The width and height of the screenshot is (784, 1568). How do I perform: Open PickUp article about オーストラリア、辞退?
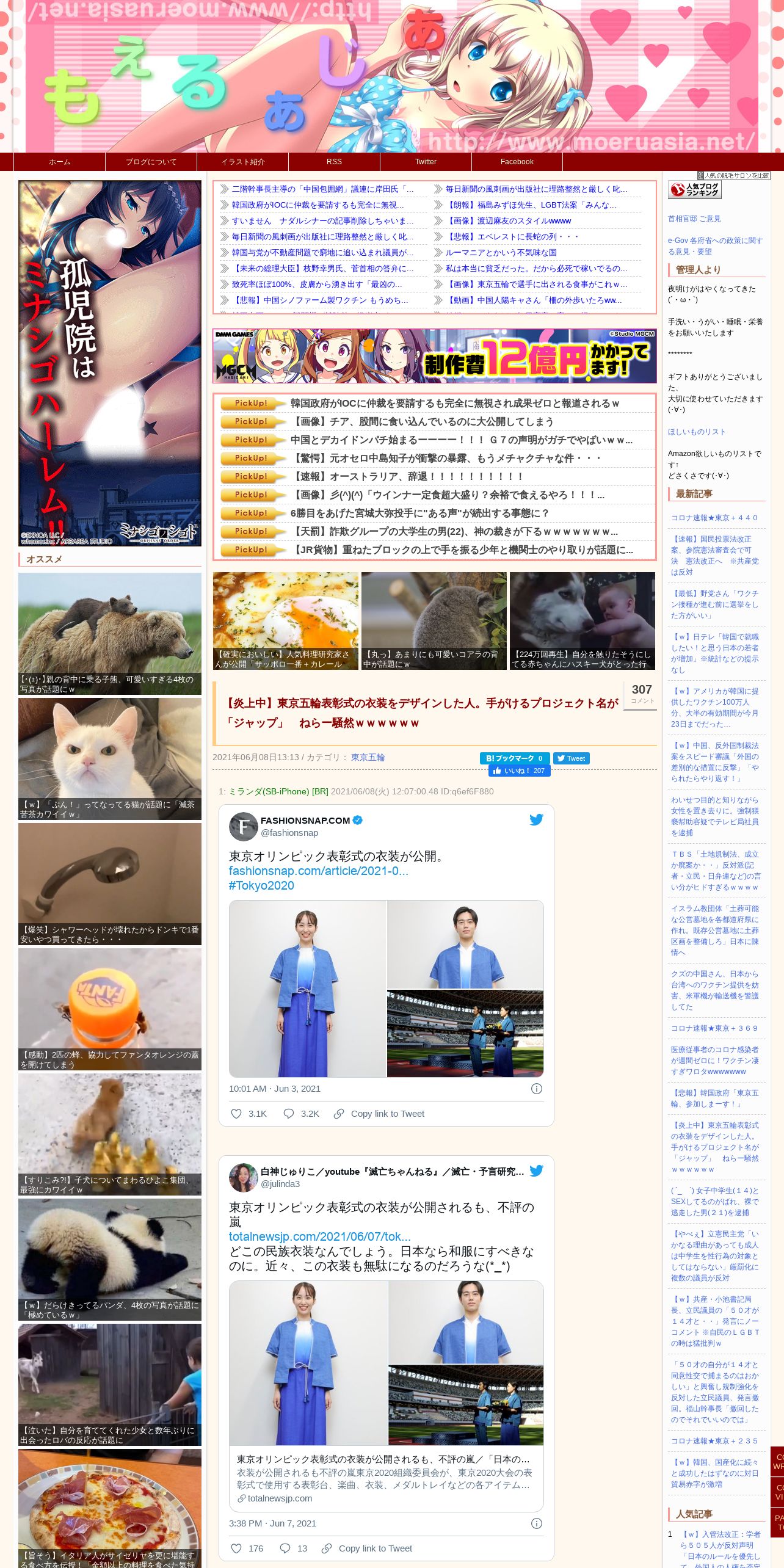pos(407,477)
